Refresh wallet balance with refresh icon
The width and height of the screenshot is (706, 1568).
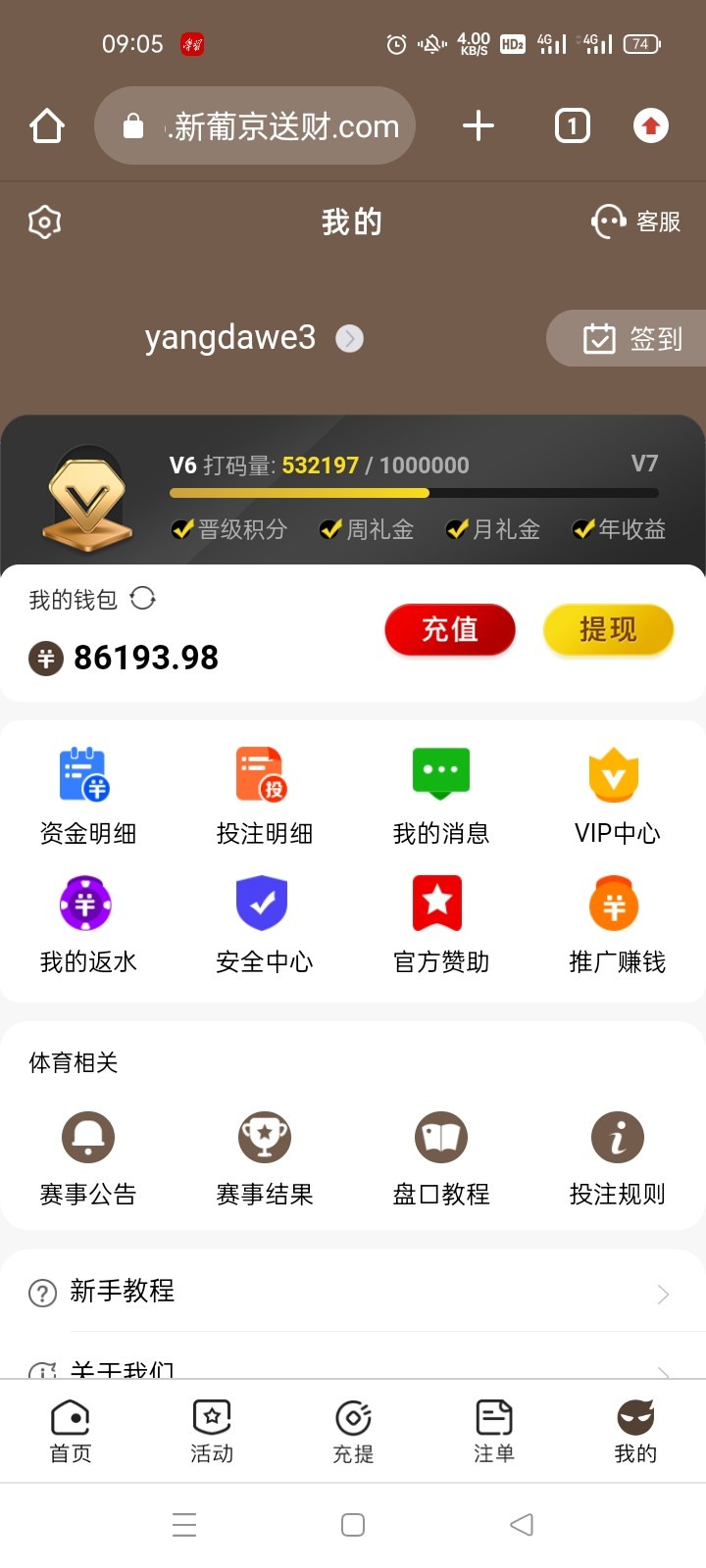(144, 599)
